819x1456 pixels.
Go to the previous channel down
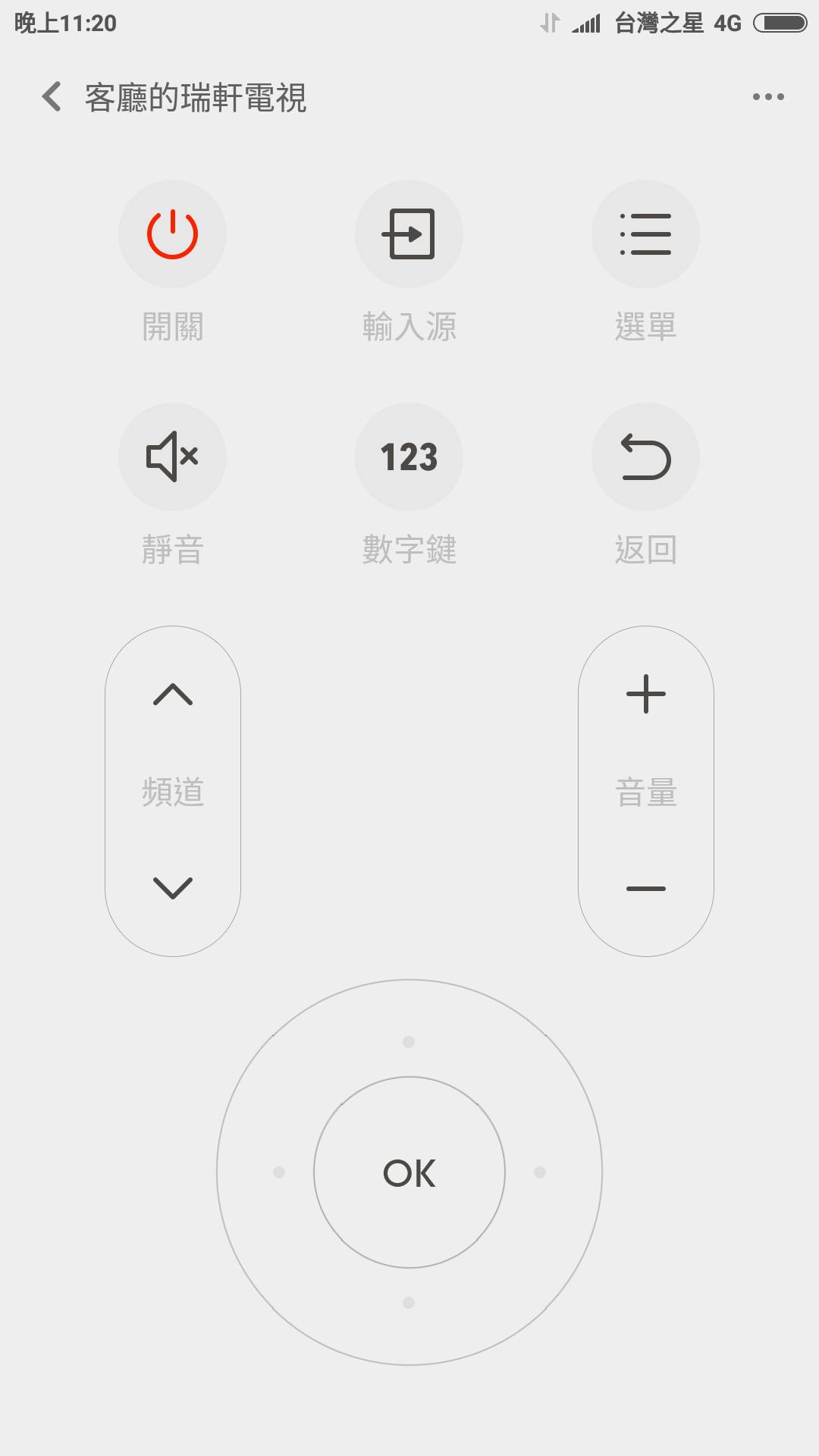tap(173, 887)
